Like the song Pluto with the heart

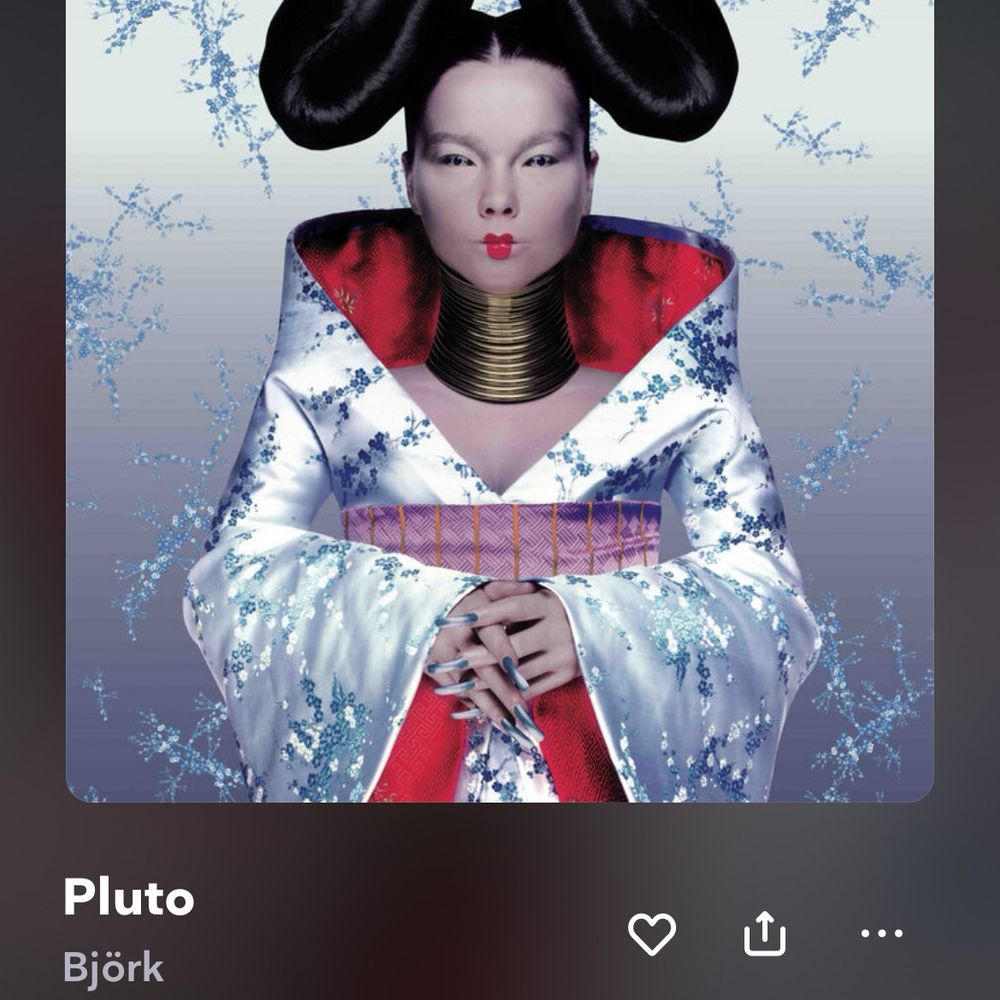tap(652, 935)
